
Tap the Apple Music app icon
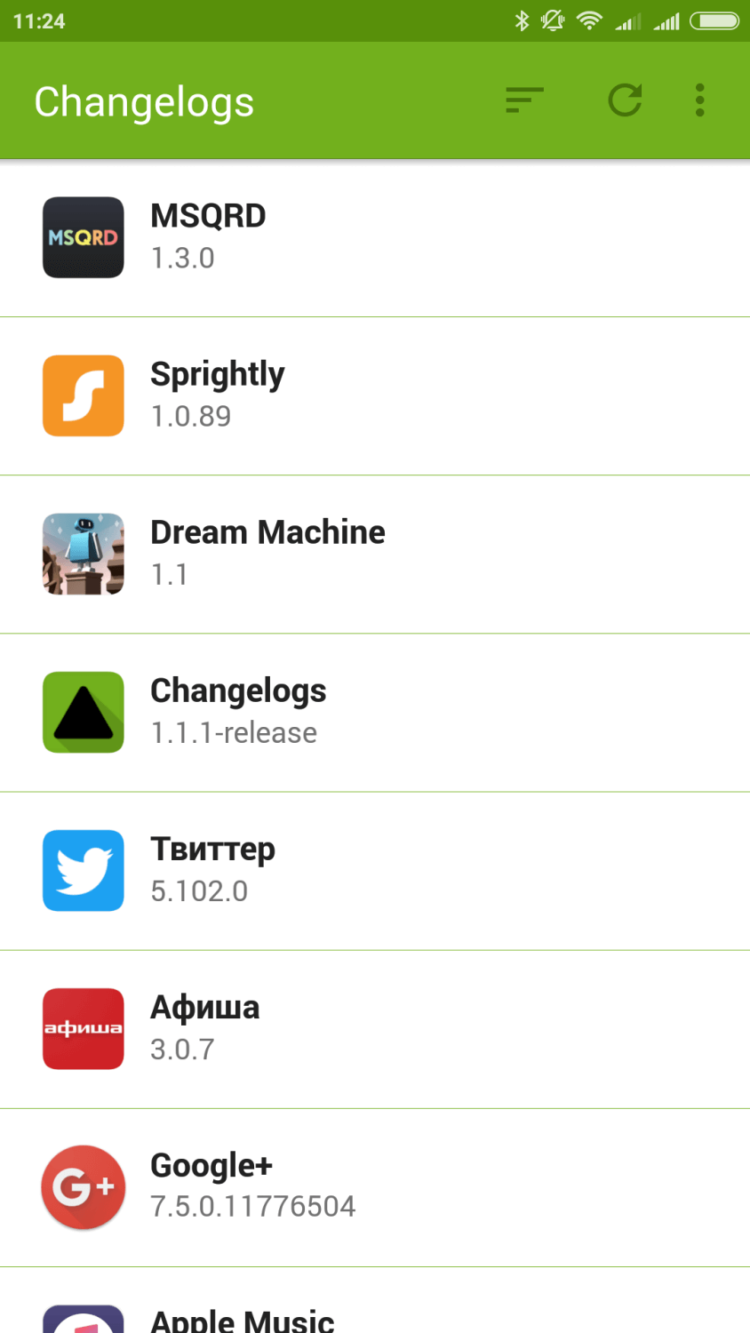pyautogui.click(x=82, y=1320)
